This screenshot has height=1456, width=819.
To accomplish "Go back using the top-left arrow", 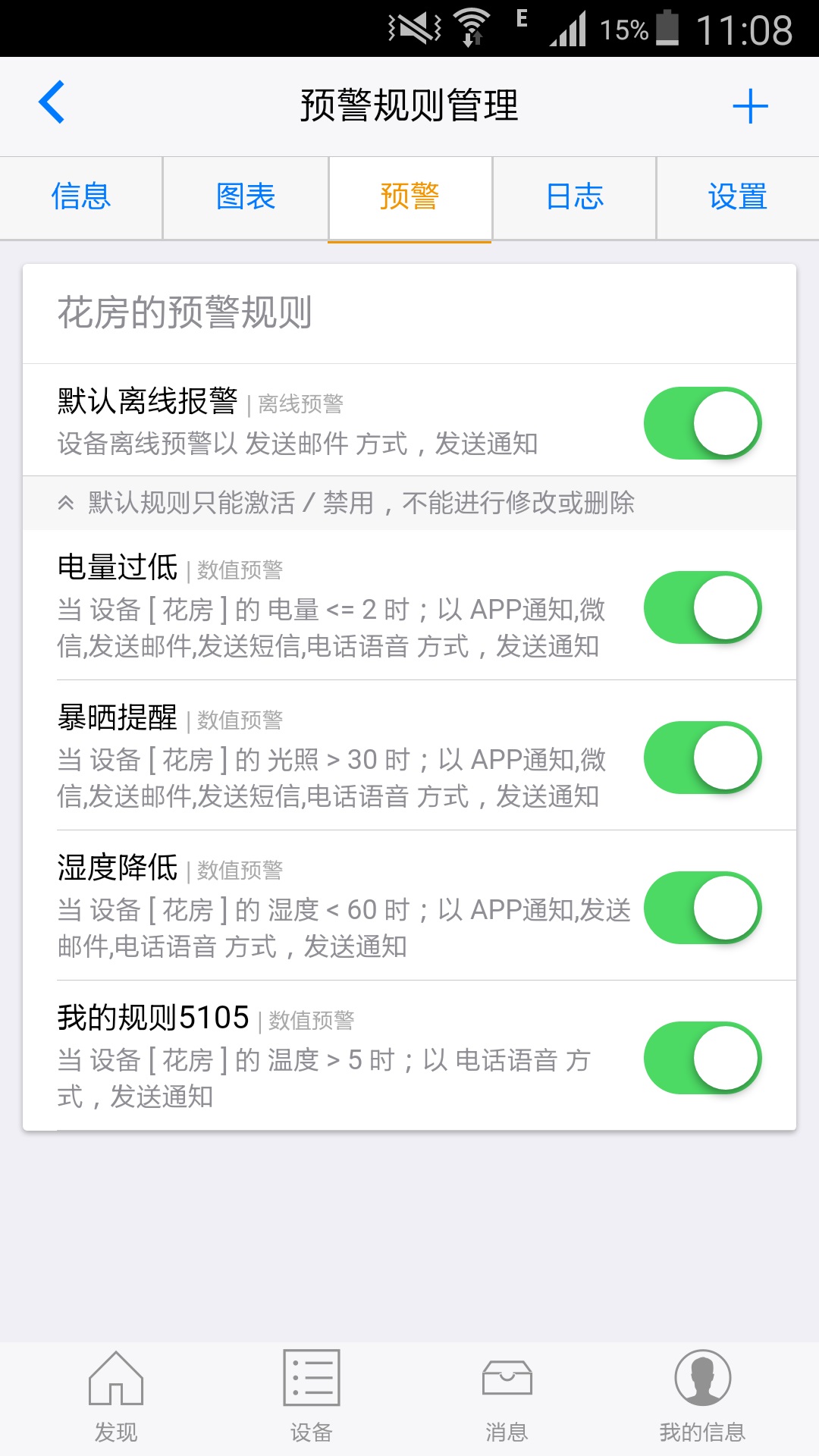I will point(52,102).
